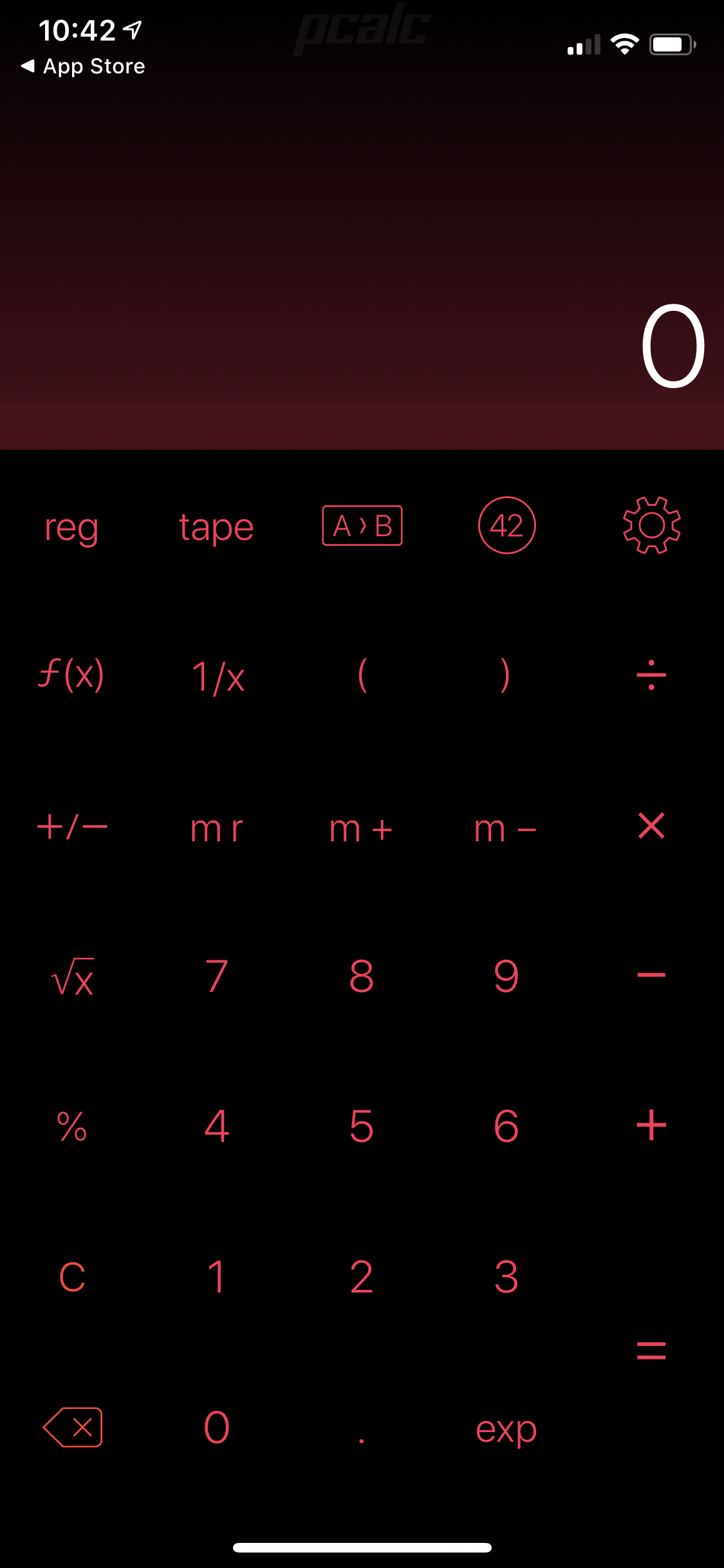Screen dimensions: 724x1568
Task: Tap the equals key
Action: (651, 1350)
